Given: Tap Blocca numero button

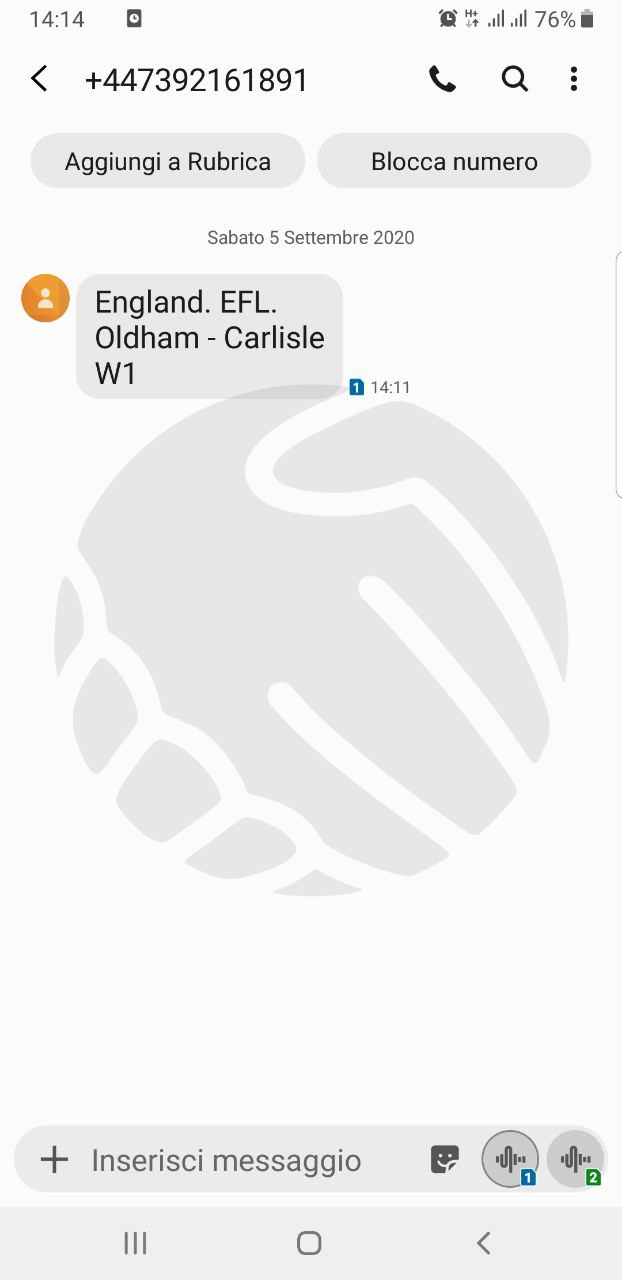Looking at the screenshot, I should point(454,161).
